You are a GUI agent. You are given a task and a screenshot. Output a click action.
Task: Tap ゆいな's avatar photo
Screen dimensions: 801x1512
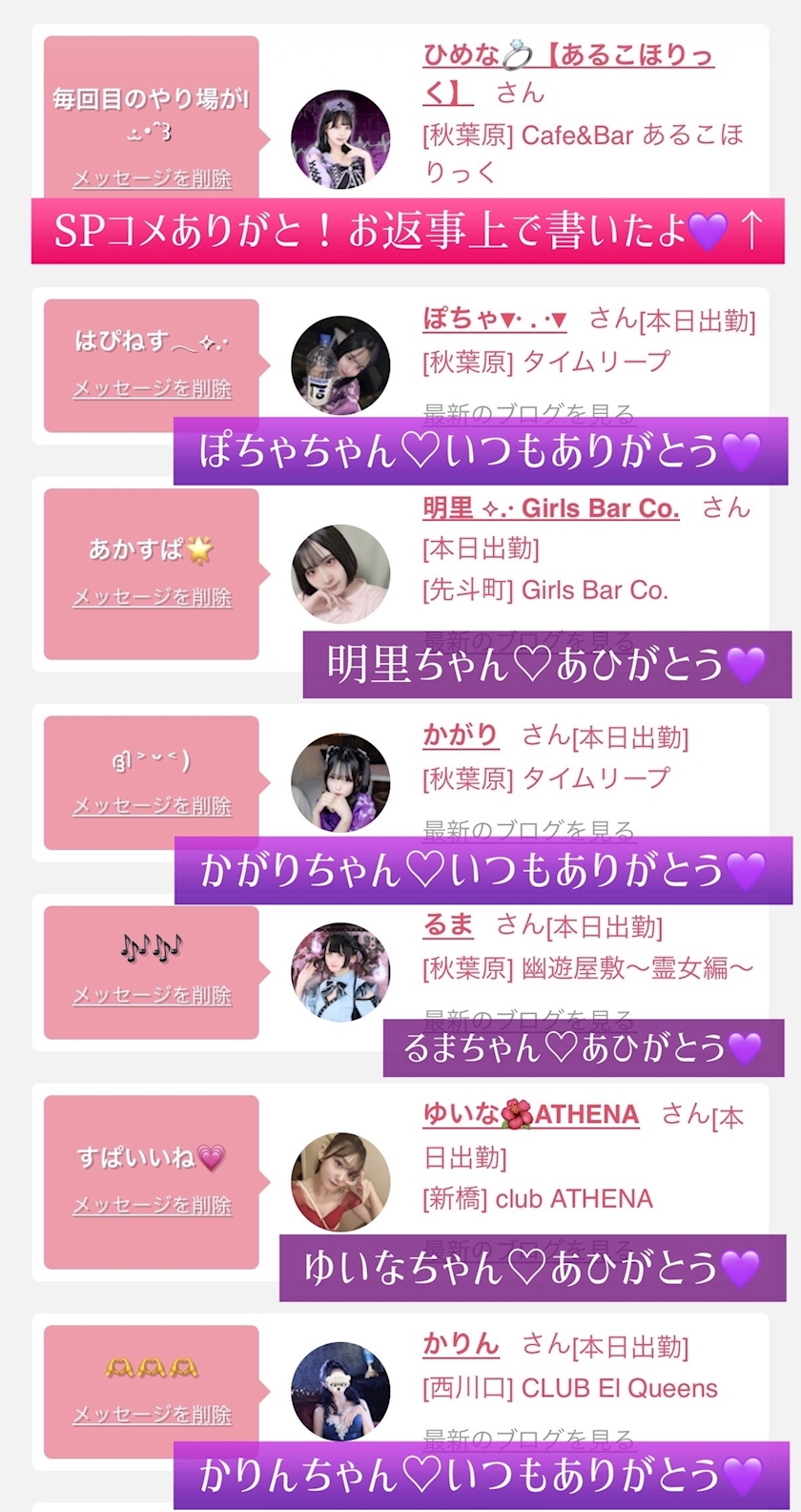[340, 1182]
